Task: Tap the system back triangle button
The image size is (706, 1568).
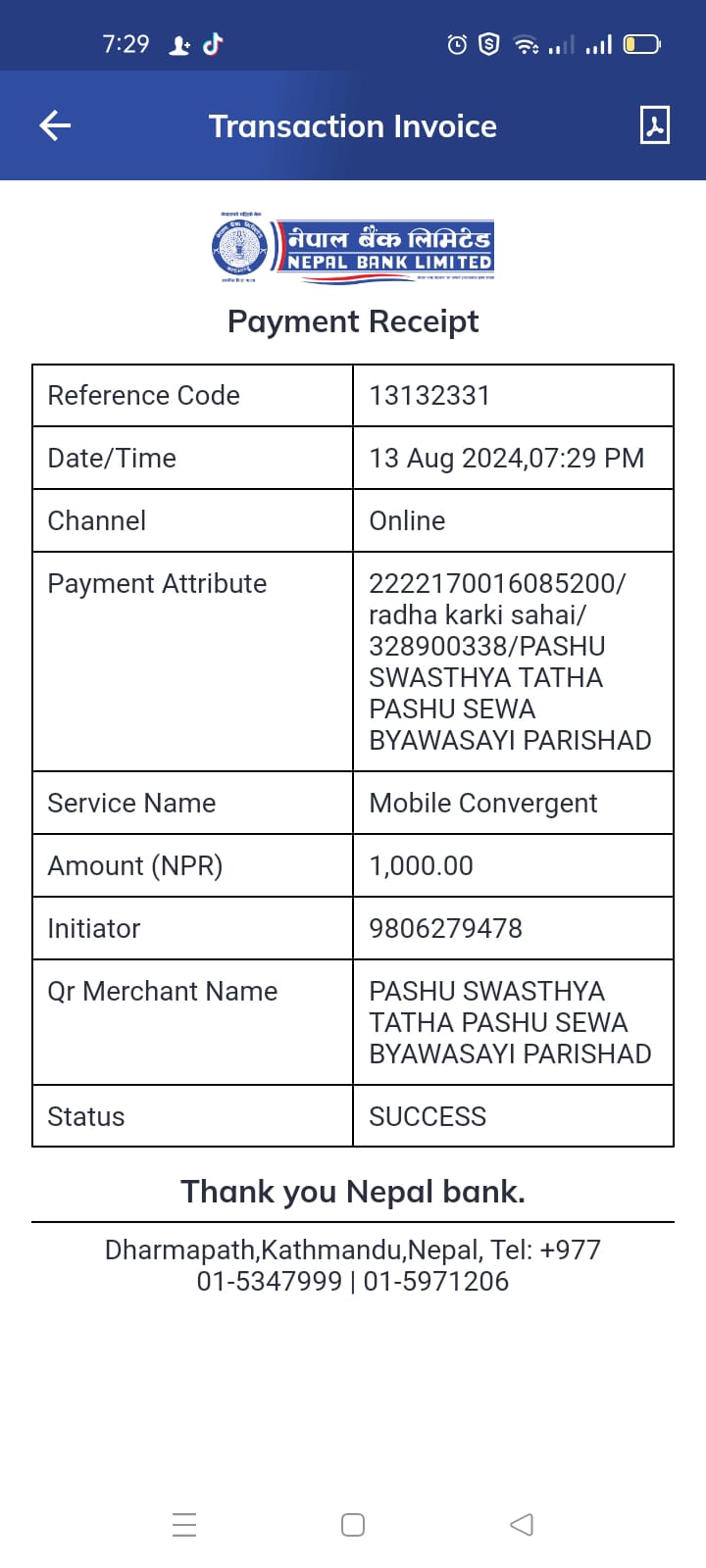Action: (522, 1525)
